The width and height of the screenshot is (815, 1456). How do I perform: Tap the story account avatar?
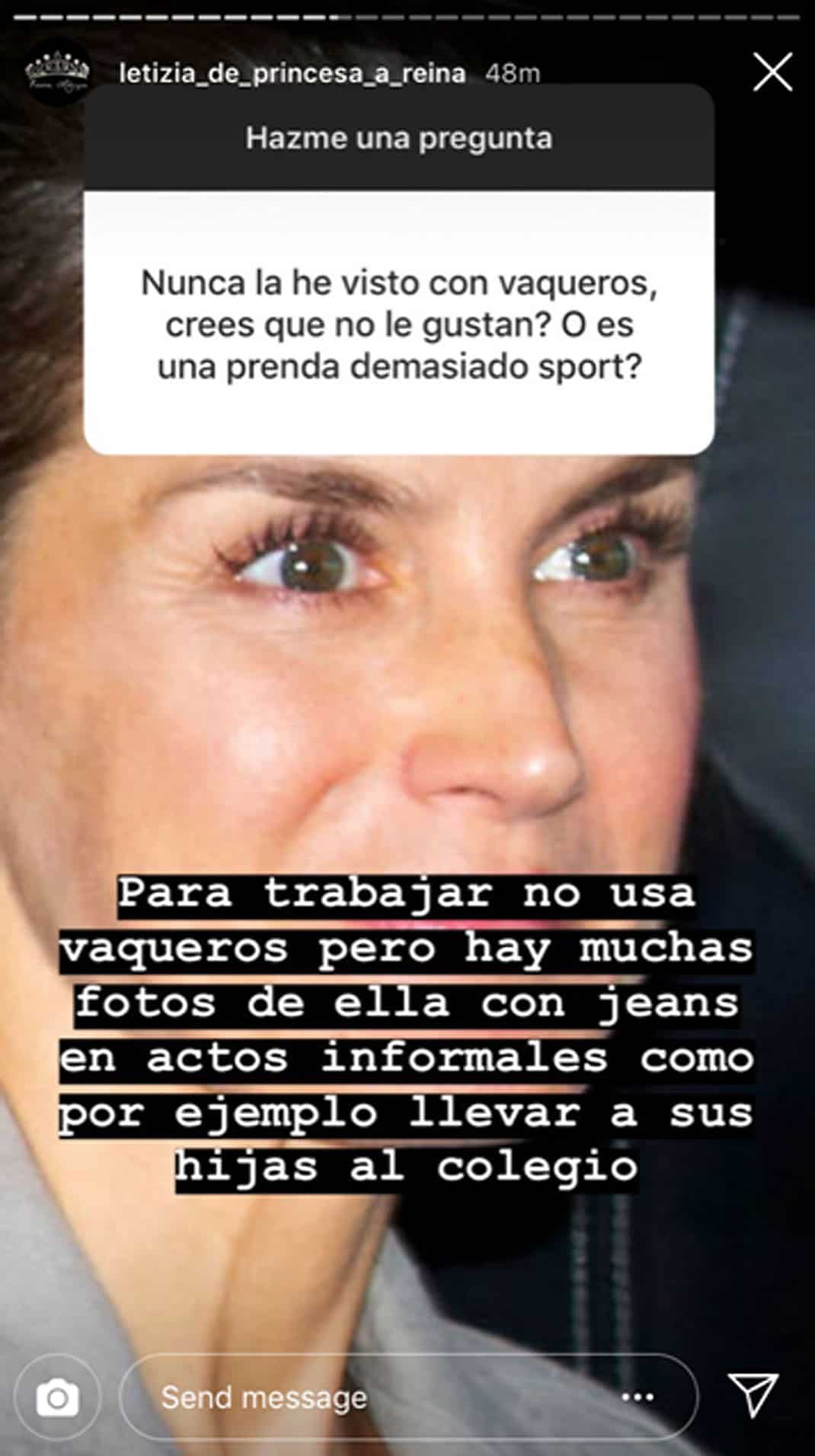pos(57,73)
